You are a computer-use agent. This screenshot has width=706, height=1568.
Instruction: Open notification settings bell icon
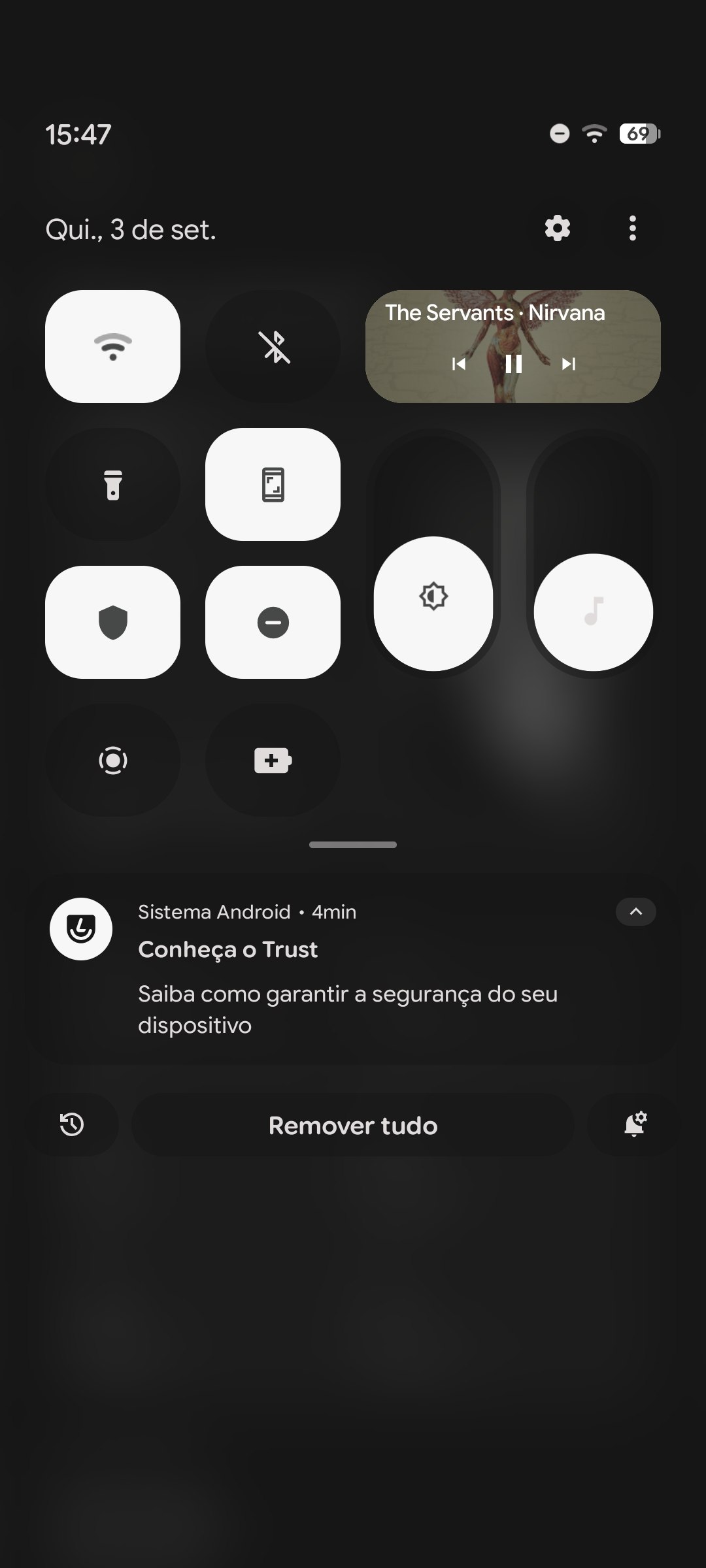click(x=634, y=1125)
